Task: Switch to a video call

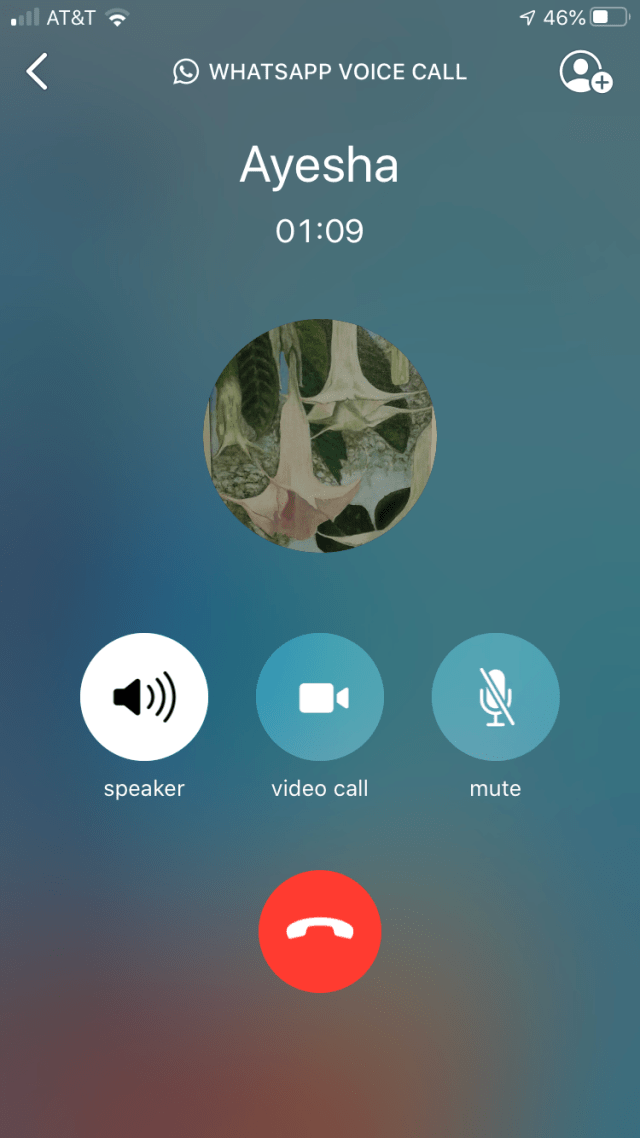Action: (x=320, y=697)
